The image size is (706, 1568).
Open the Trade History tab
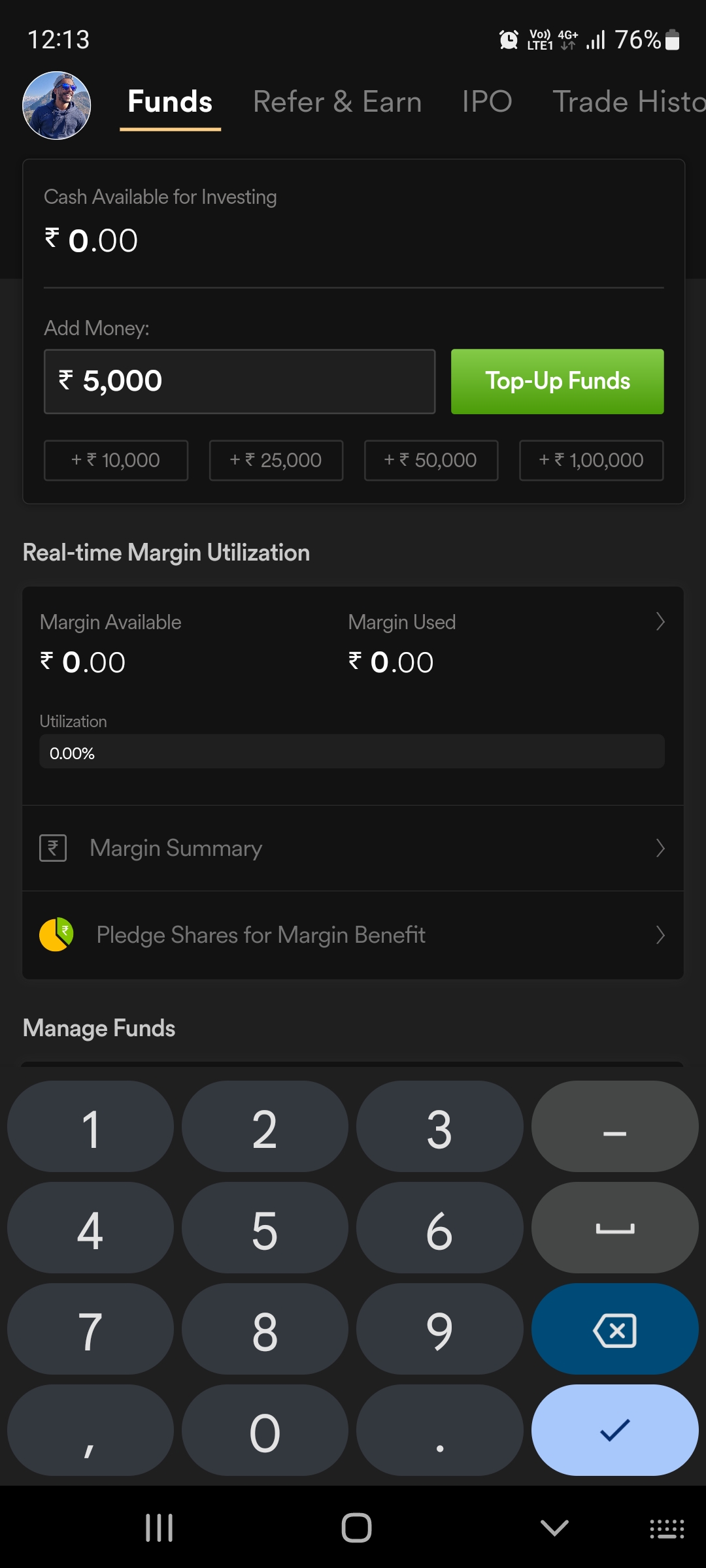629,102
